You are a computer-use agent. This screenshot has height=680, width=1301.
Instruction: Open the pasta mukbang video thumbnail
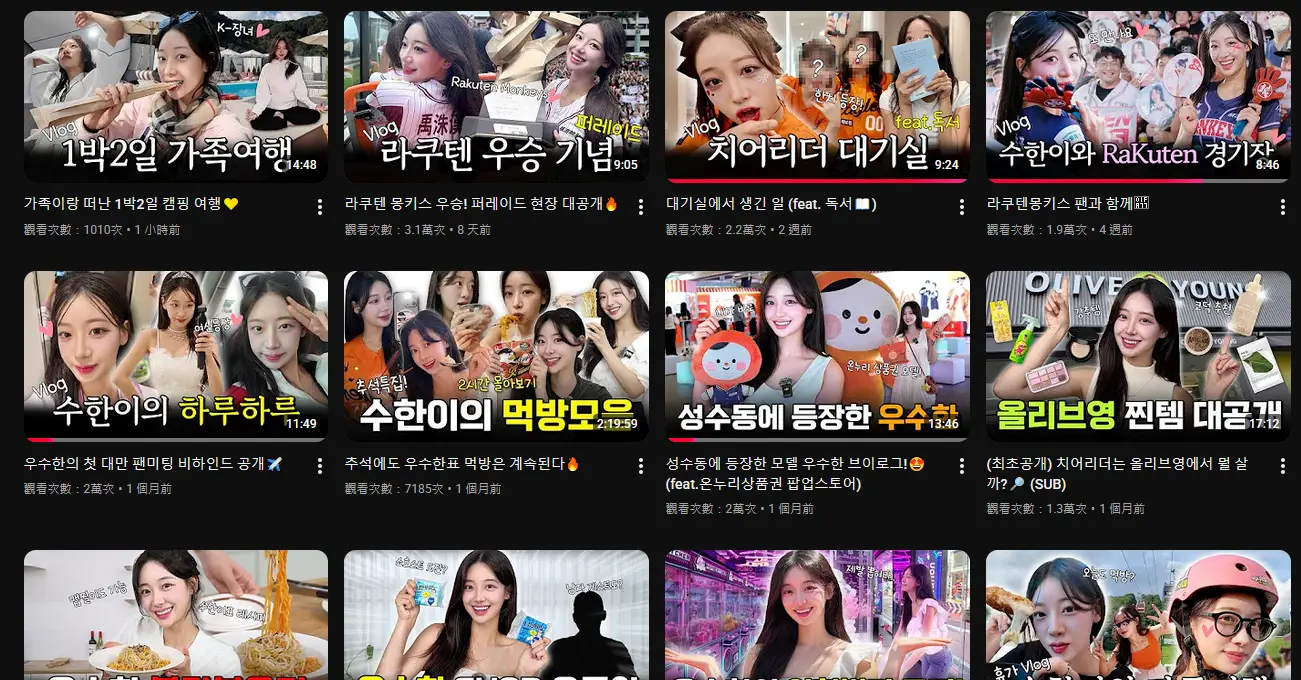tap(176, 615)
